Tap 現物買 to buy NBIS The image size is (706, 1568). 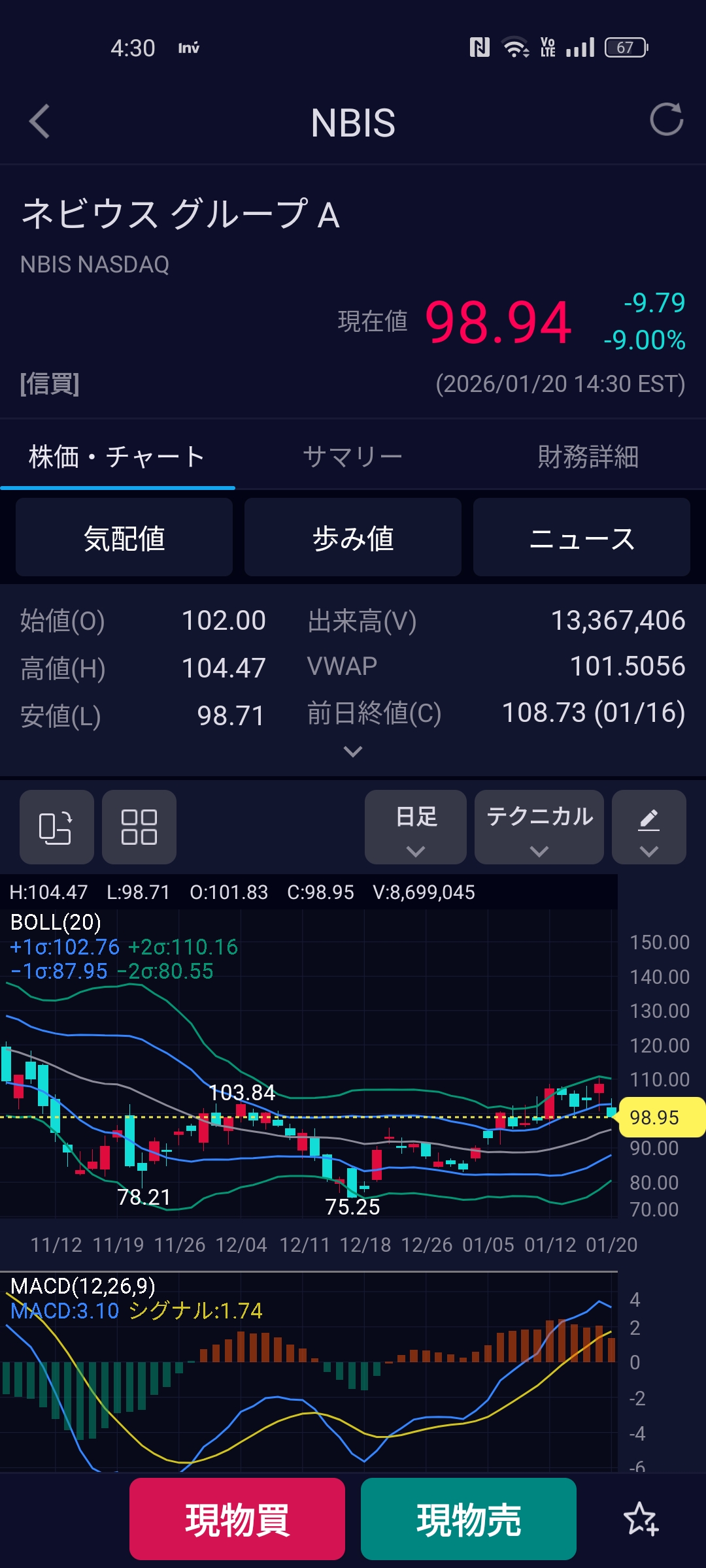237,1519
